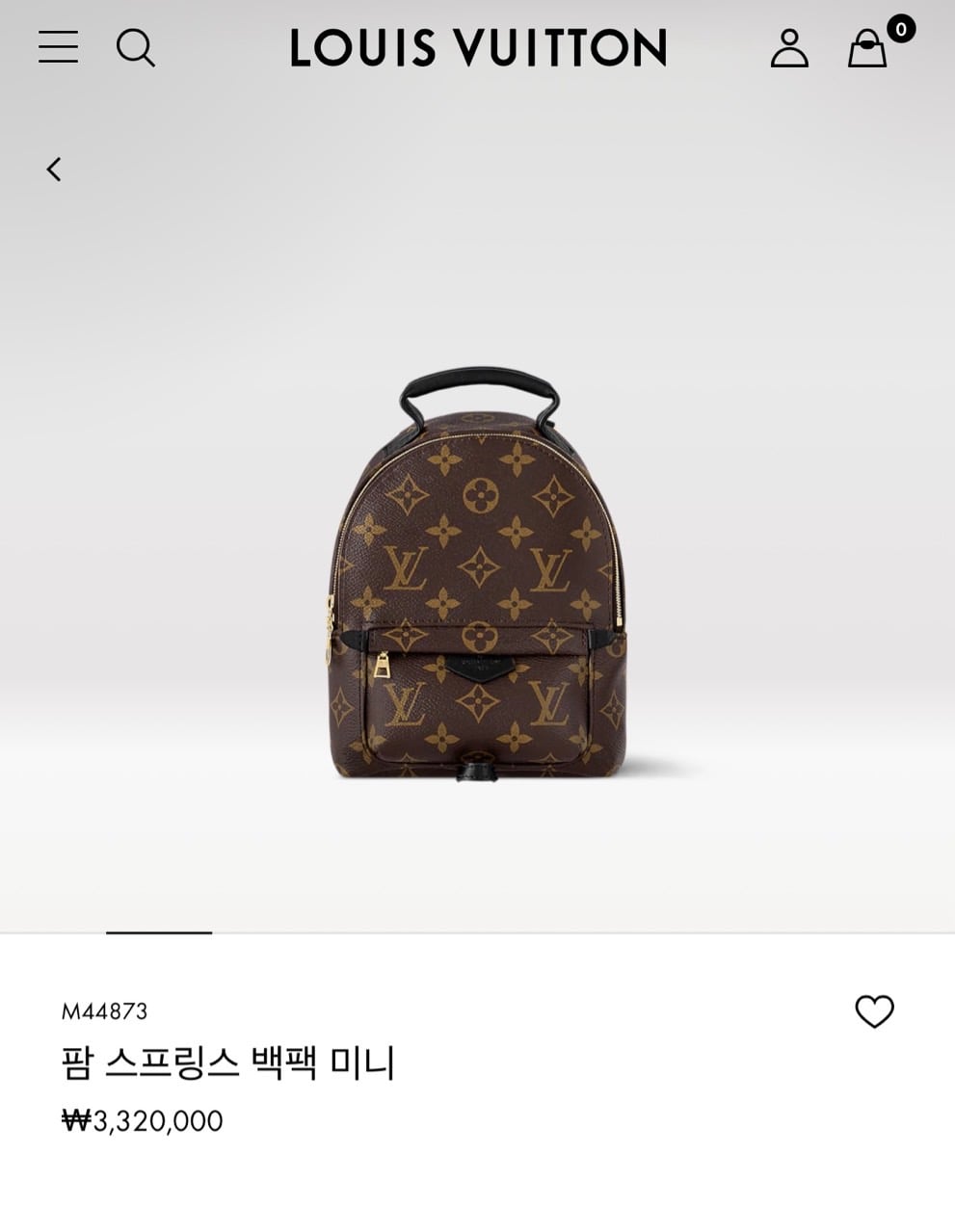This screenshot has width=955, height=1232.
Task: Click the search magnifier icon
Action: coord(136,48)
